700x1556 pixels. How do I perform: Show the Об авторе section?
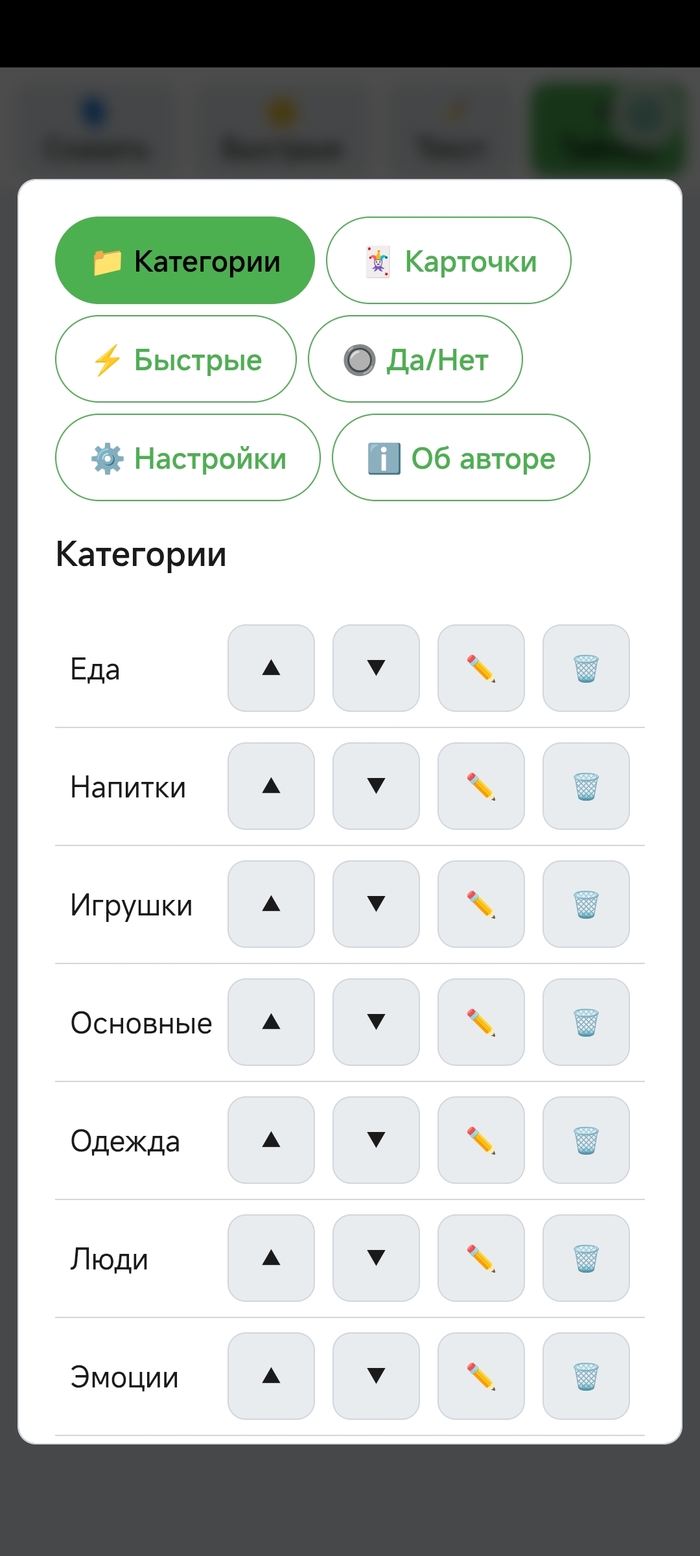[x=461, y=457]
